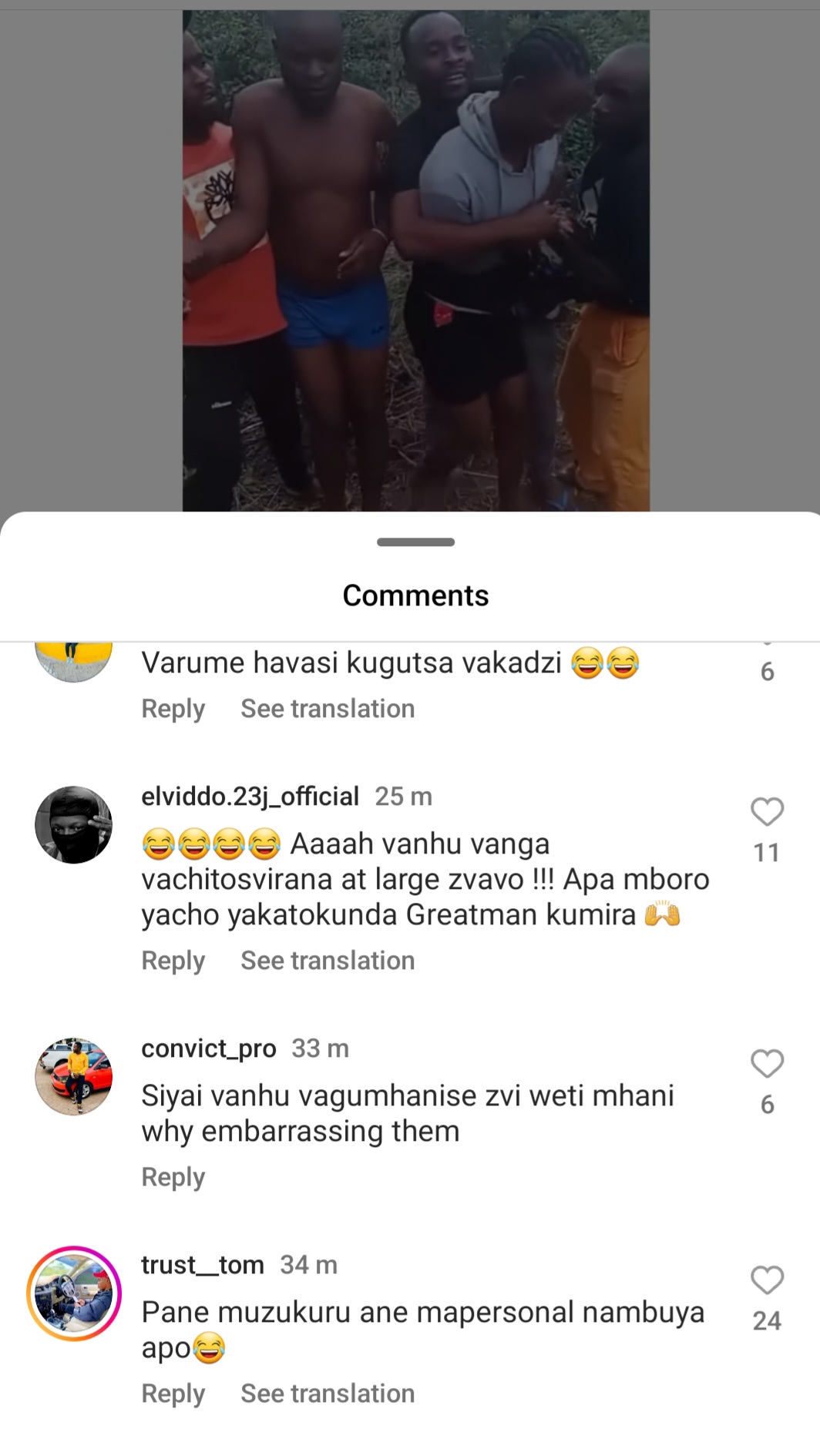Like convict_pro's comment
Image resolution: width=820 pixels, height=1456 pixels.
[767, 1064]
